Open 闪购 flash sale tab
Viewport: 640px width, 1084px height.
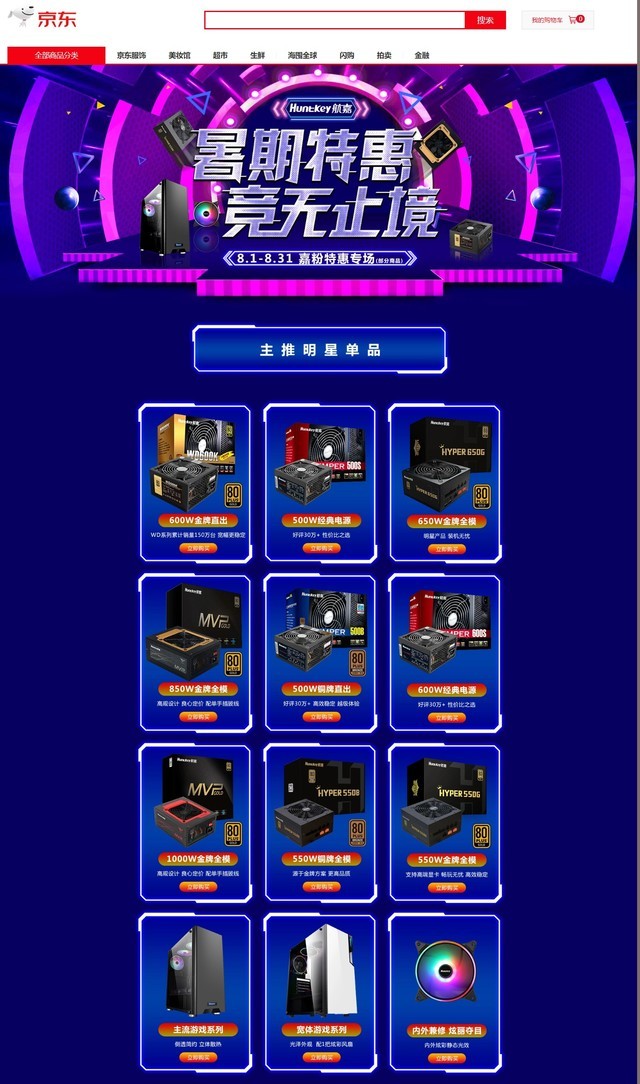[347, 55]
